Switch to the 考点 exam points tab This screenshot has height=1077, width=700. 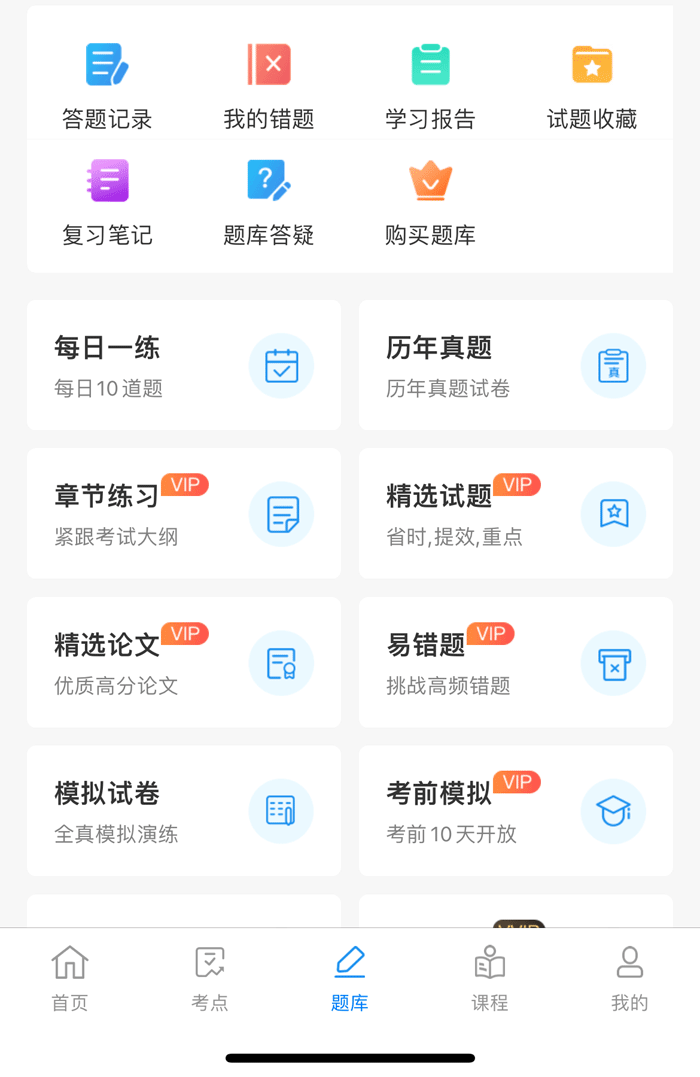[x=210, y=978]
